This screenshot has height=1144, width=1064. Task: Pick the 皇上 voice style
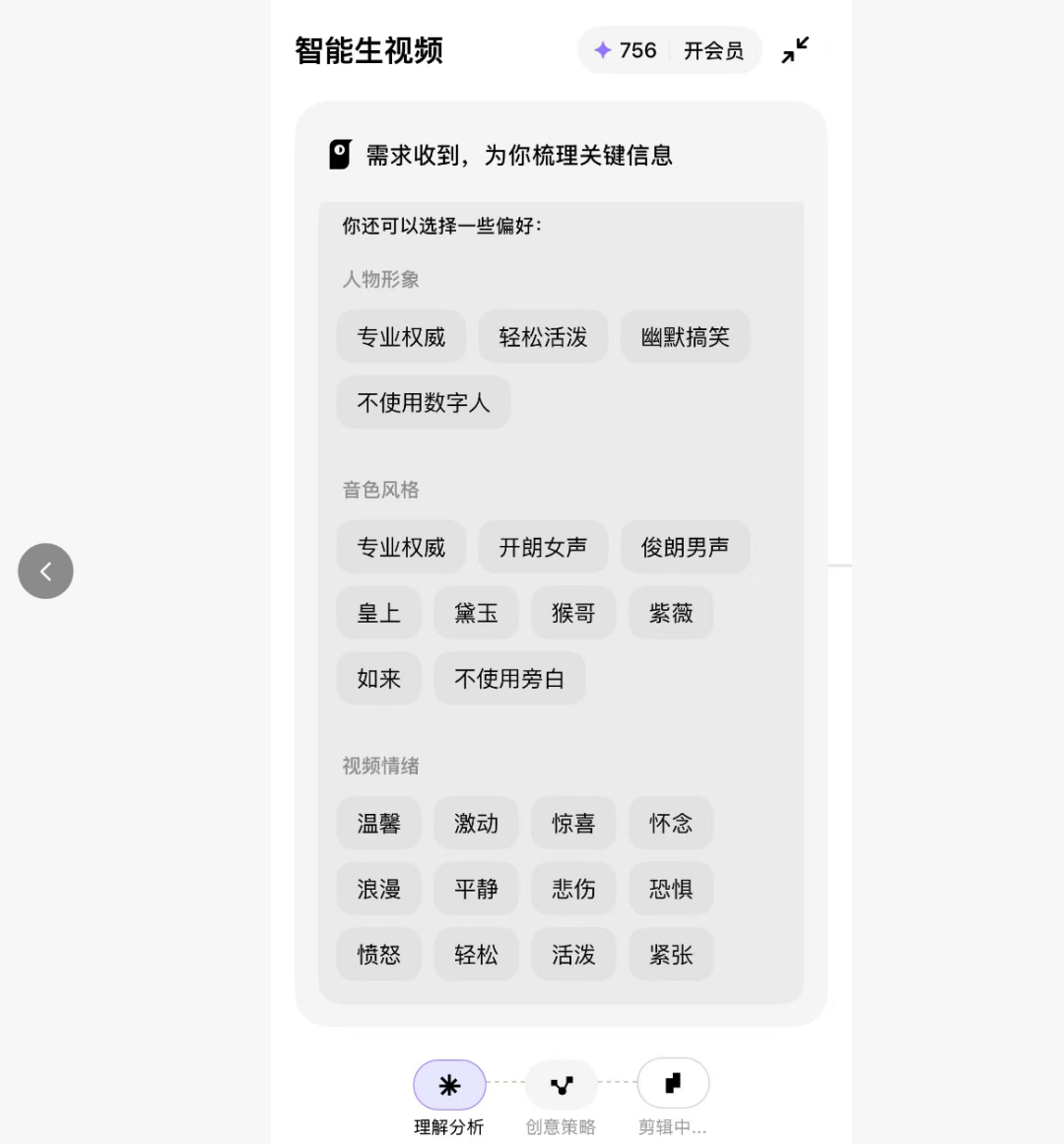click(378, 613)
